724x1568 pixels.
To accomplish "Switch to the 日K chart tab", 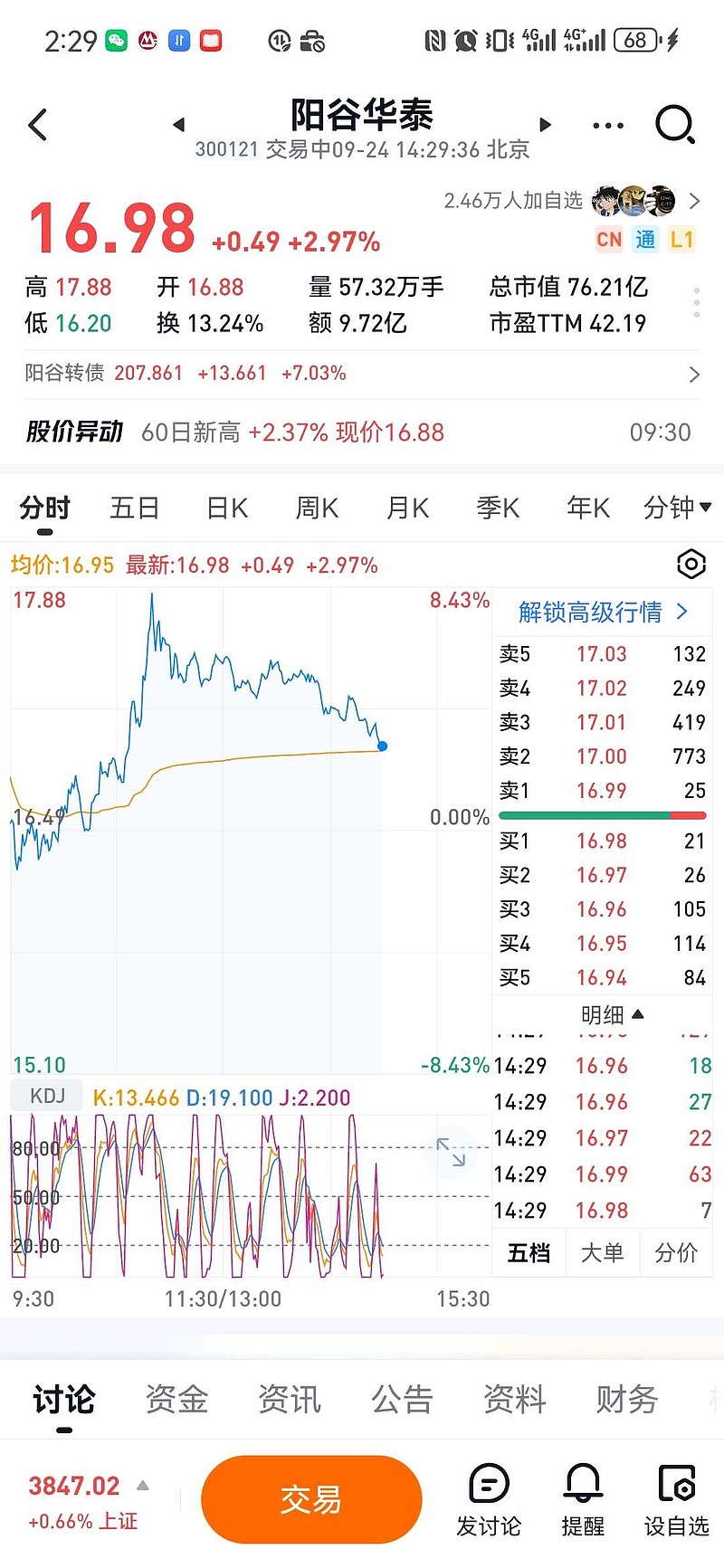I will click(227, 508).
